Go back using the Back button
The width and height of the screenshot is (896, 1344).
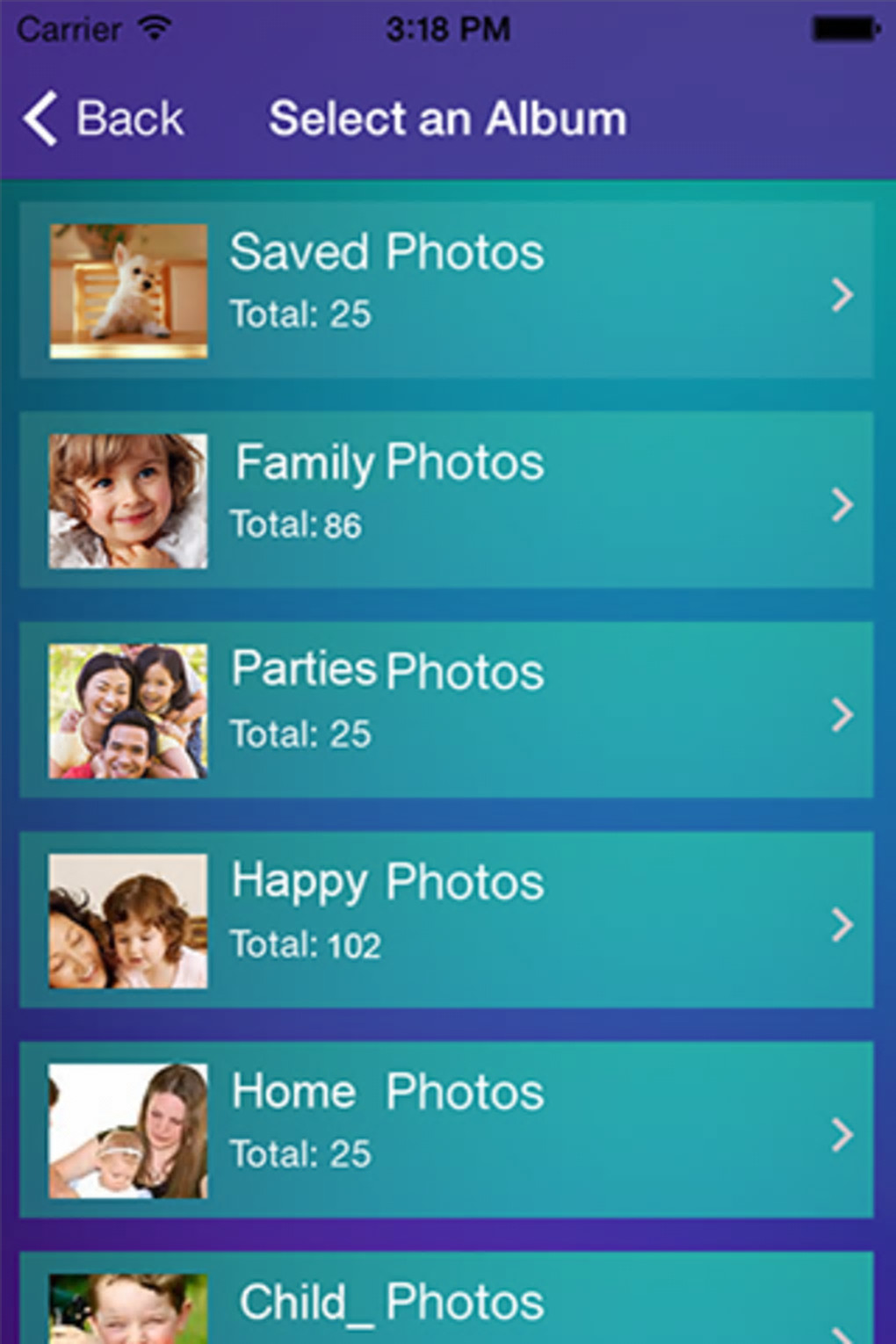[x=104, y=119]
